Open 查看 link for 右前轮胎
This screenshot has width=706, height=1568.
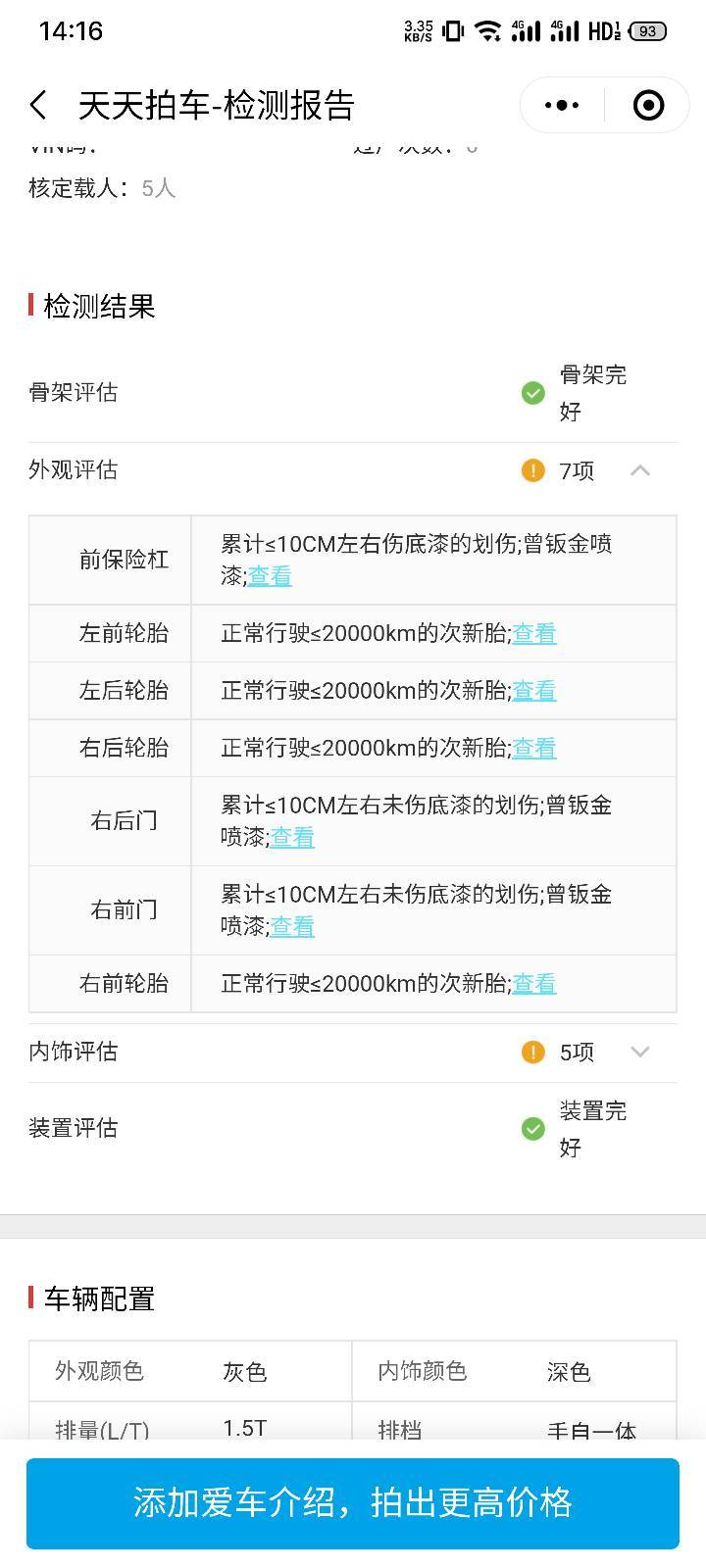[534, 984]
